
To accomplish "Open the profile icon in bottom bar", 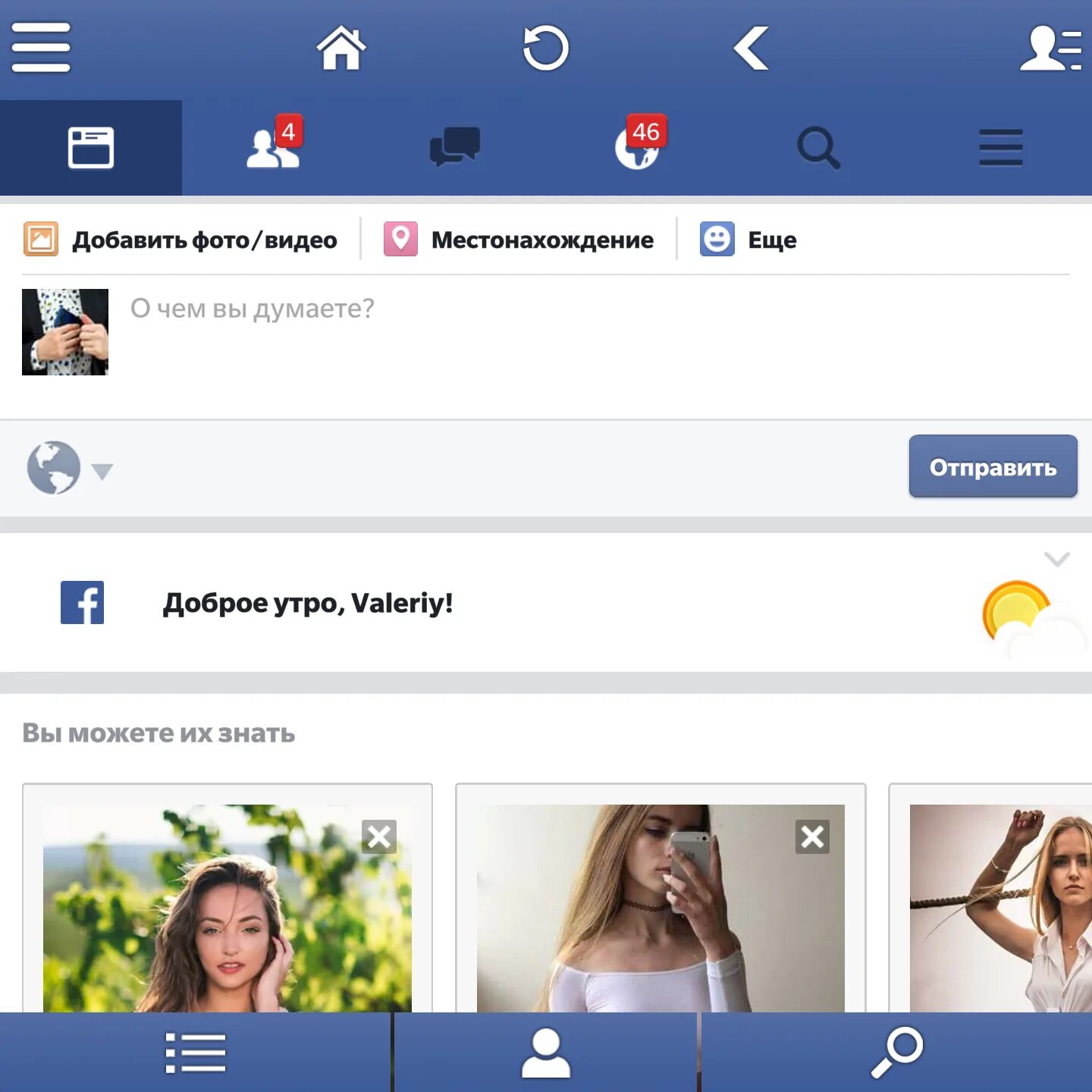I will [545, 1053].
